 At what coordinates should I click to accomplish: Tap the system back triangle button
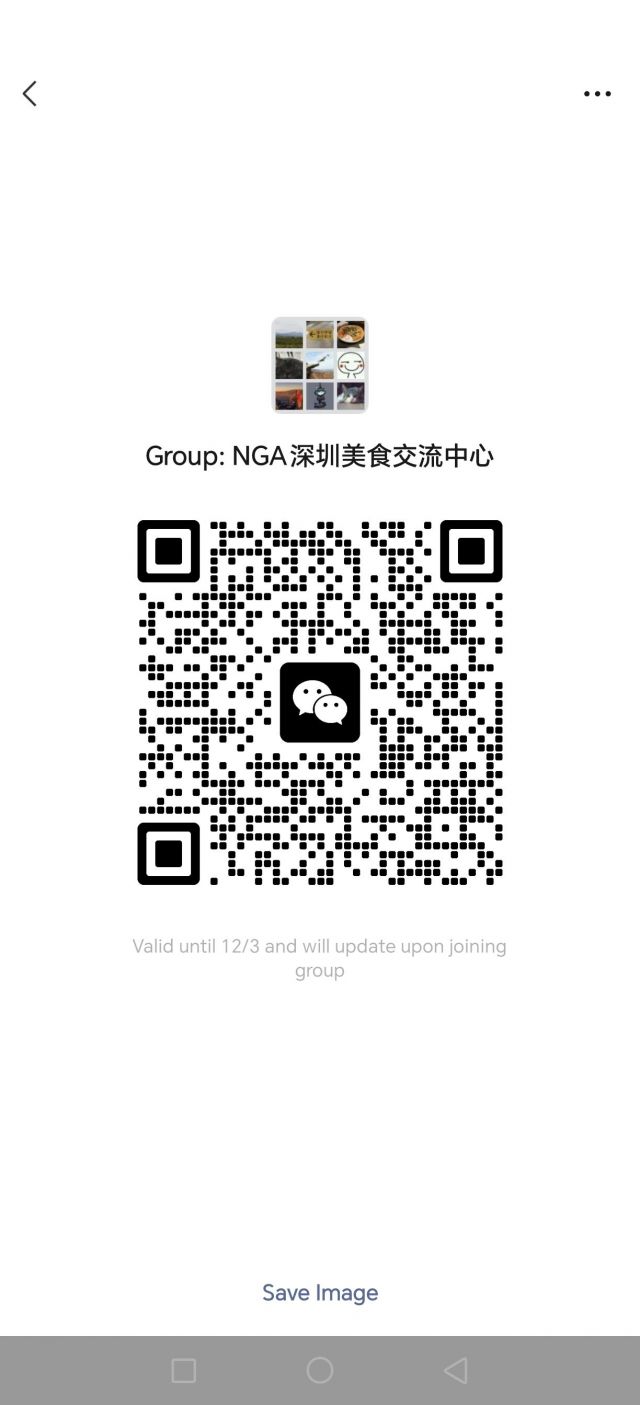pyautogui.click(x=456, y=1370)
